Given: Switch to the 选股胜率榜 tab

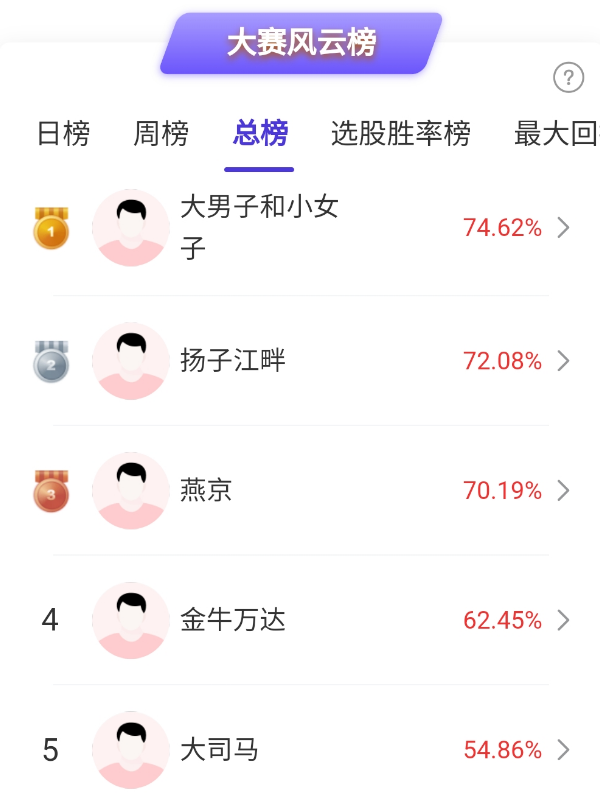Looking at the screenshot, I should 400,134.
